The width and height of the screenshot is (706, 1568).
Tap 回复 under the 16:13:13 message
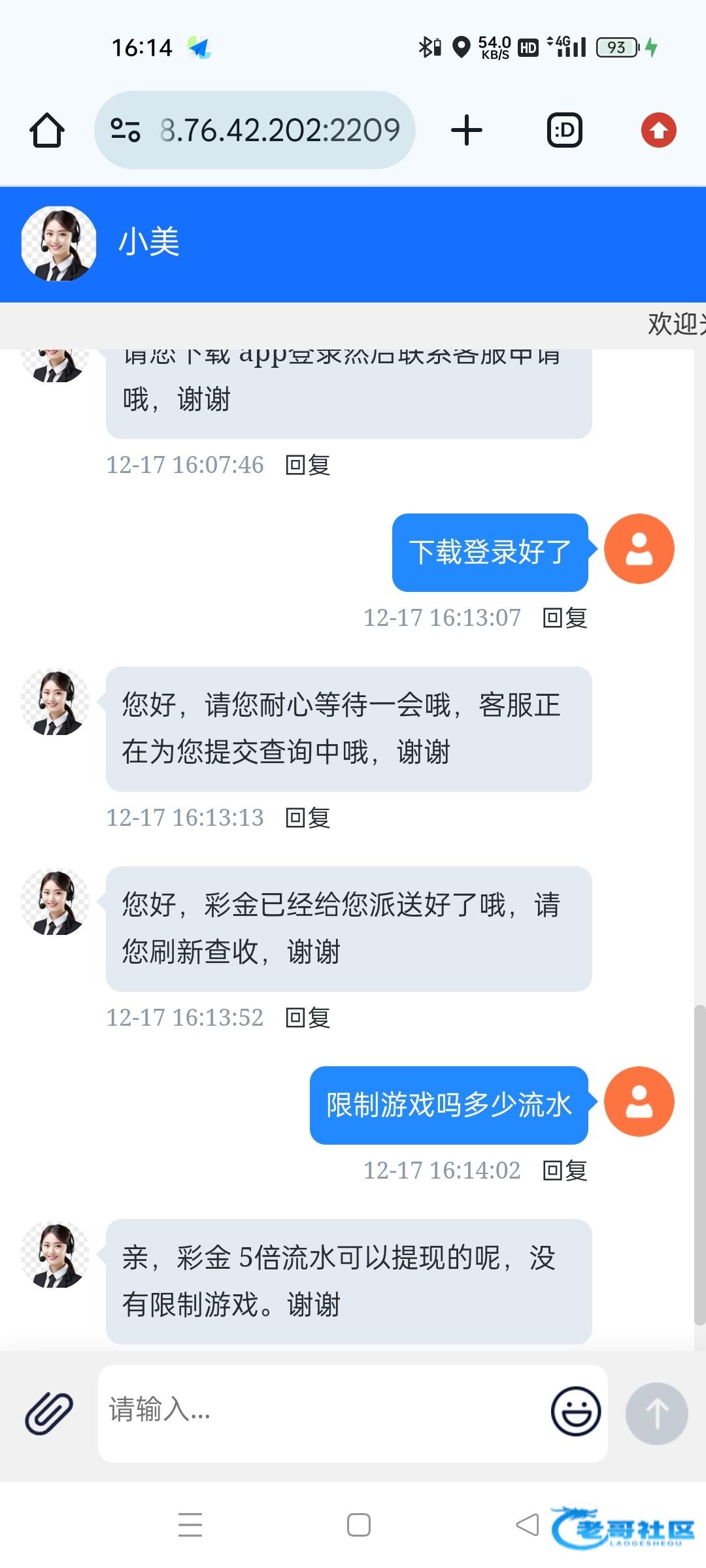tap(307, 817)
